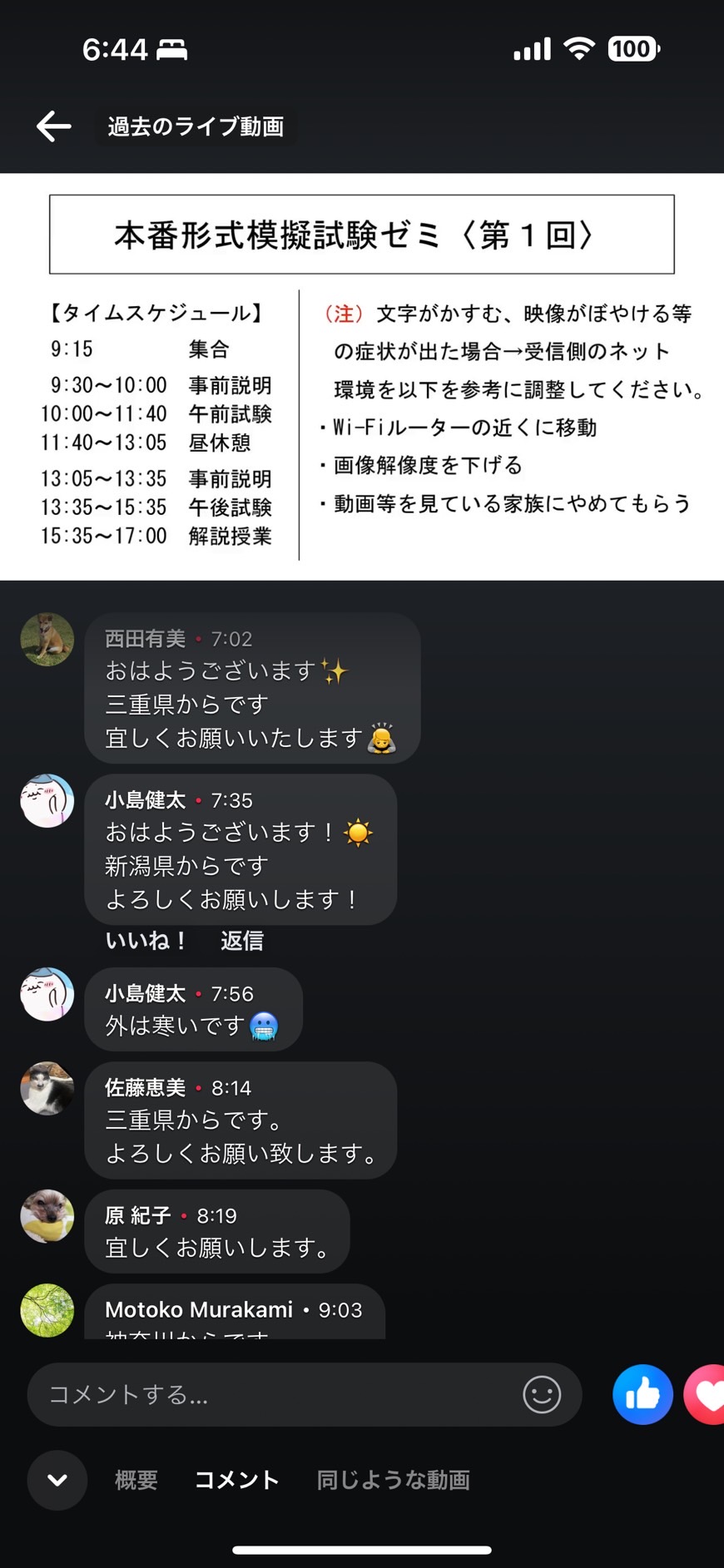Viewport: 724px width, 1568px height.
Task: Like 小島健太's 7:35 comment with いいね！
Action: point(146,941)
